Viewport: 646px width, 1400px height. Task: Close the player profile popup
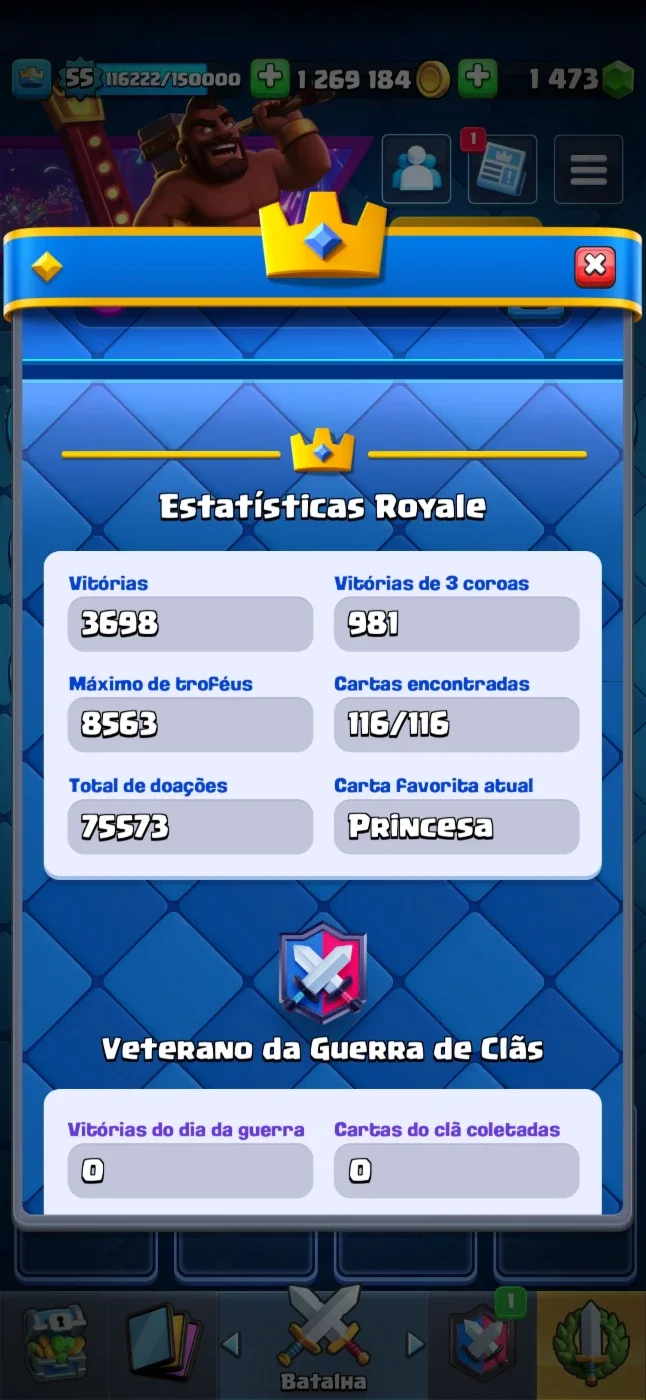click(x=595, y=265)
